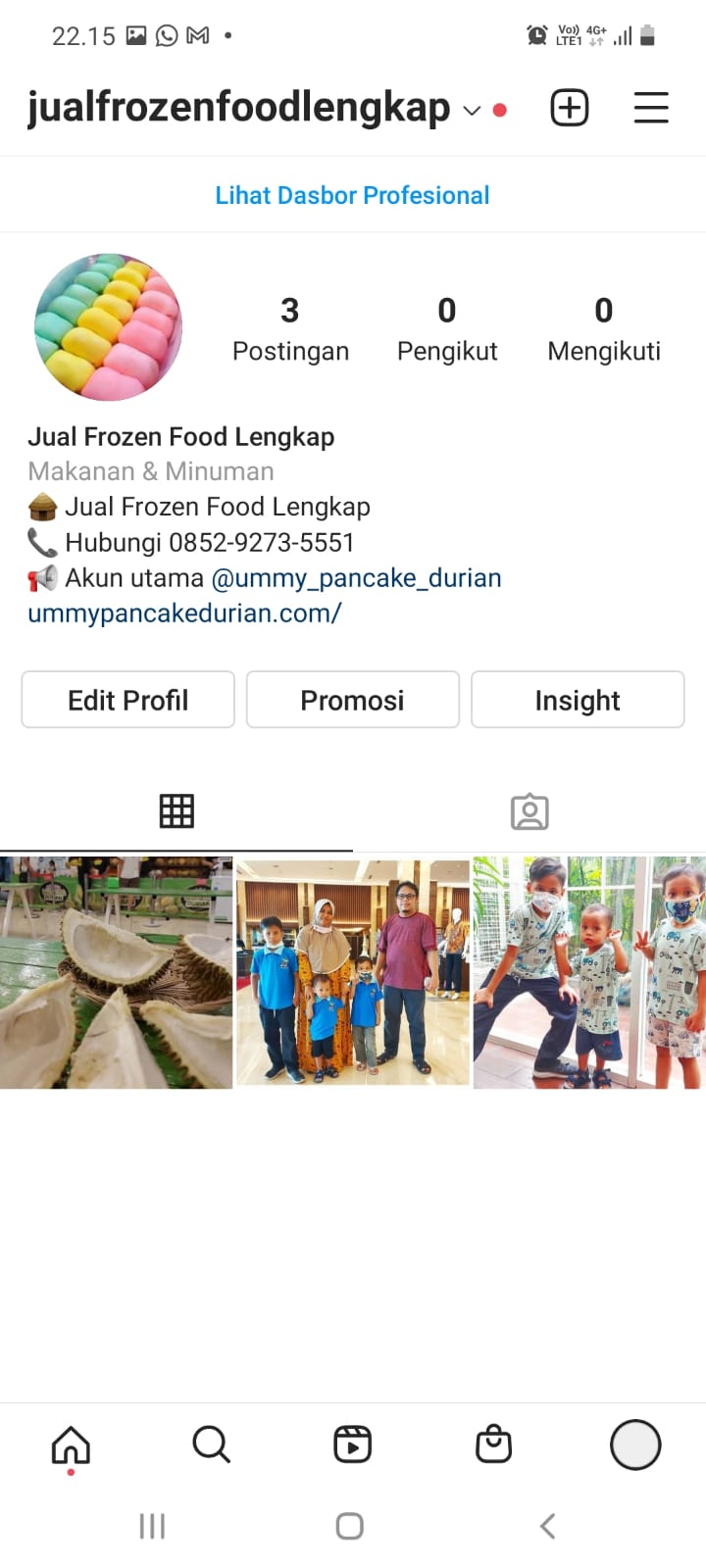The height and width of the screenshot is (1568, 706).
Task: Tap the Edit Profil button
Action: [x=128, y=700]
